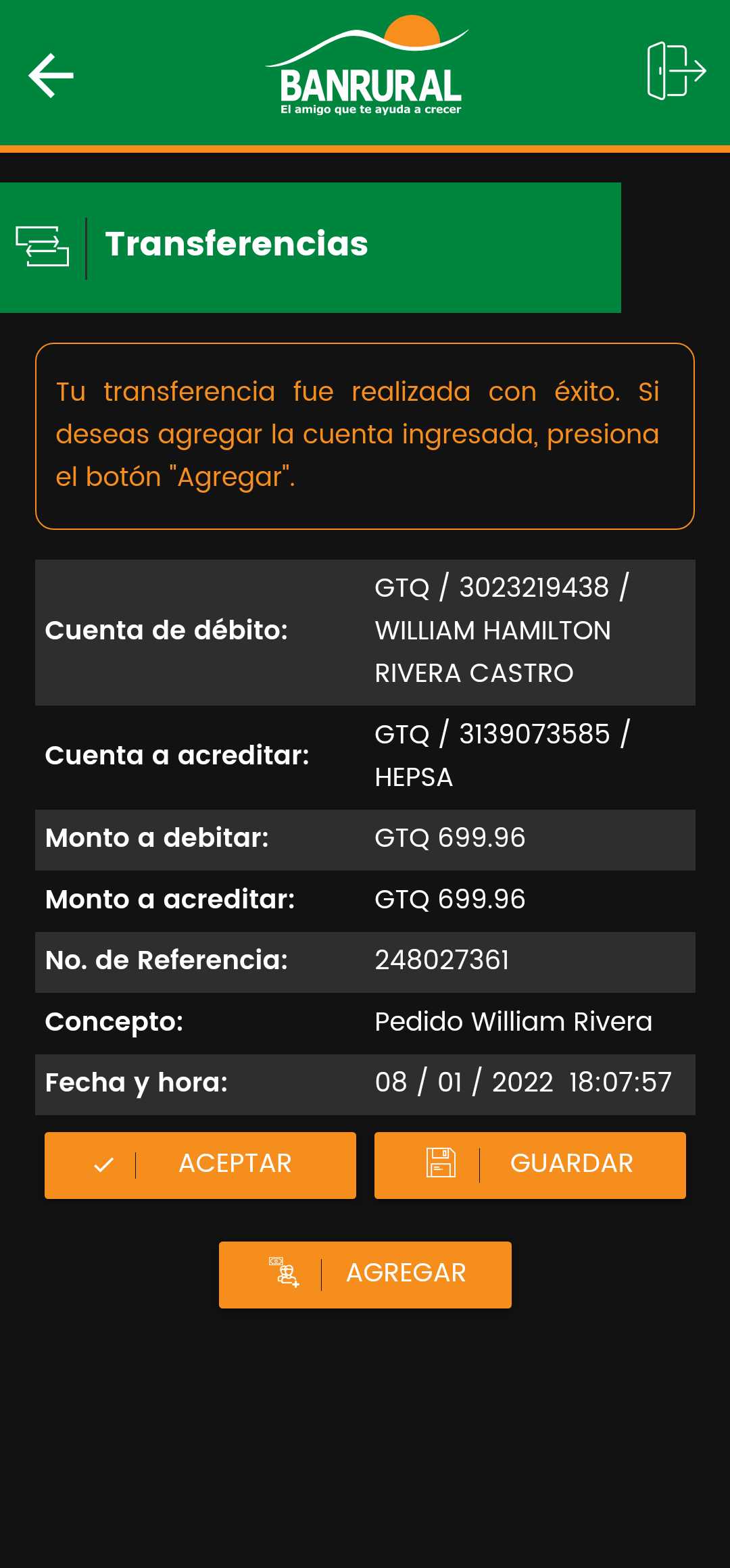Image resolution: width=730 pixels, height=1568 pixels.
Task: Add the account with AGREGAR
Action: click(365, 1275)
